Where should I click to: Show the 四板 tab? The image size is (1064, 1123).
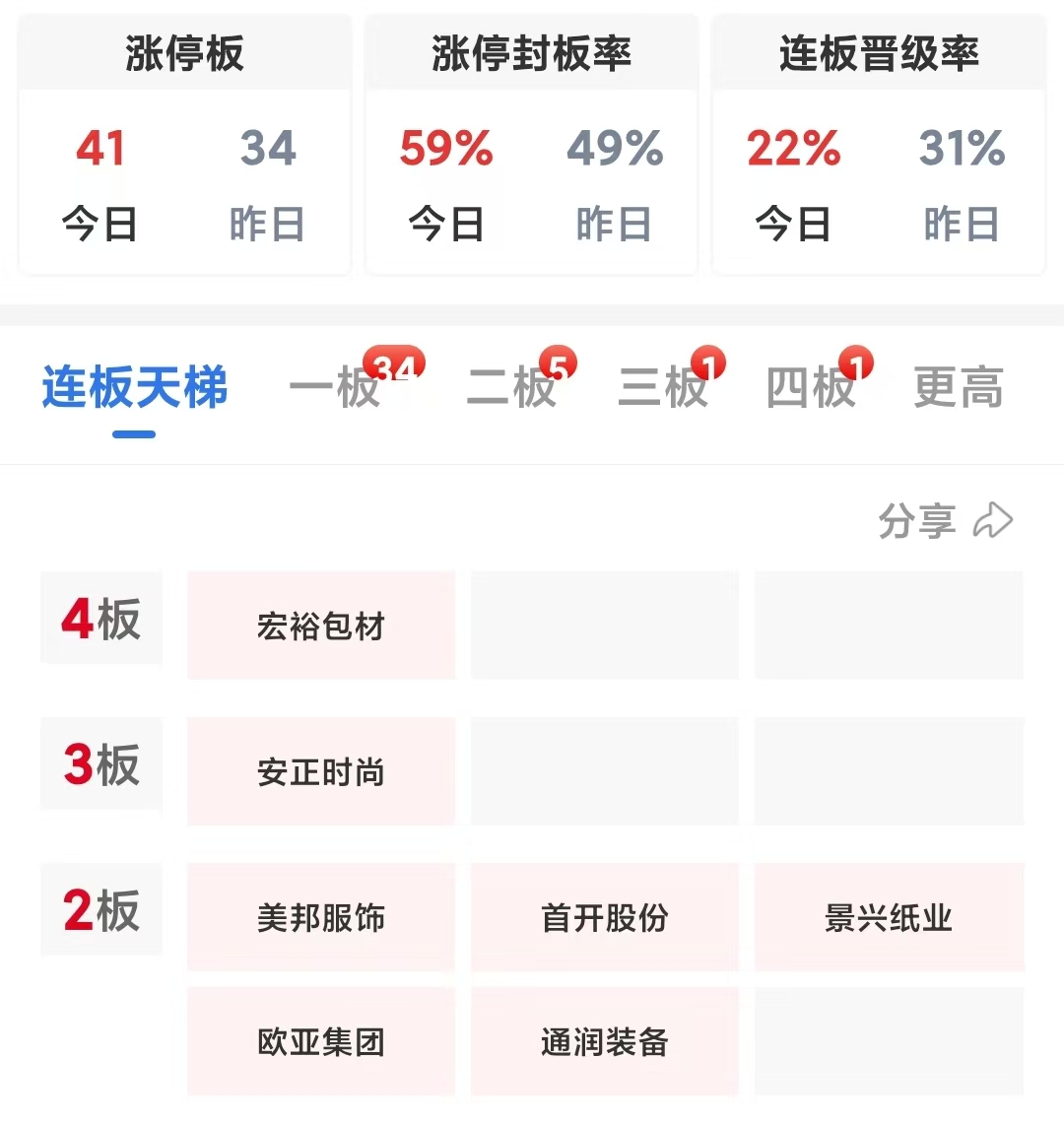(x=811, y=387)
